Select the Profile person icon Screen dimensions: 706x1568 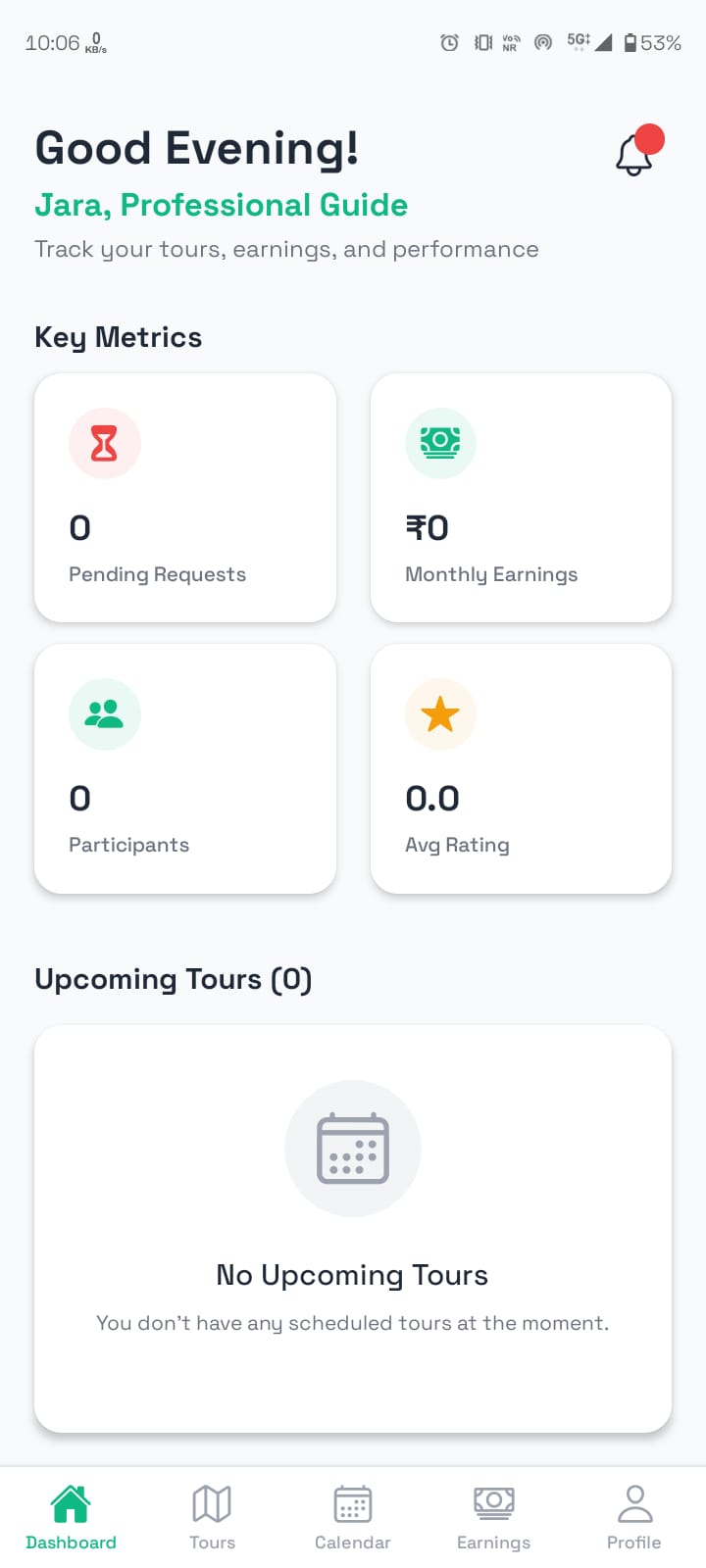pos(633,1501)
